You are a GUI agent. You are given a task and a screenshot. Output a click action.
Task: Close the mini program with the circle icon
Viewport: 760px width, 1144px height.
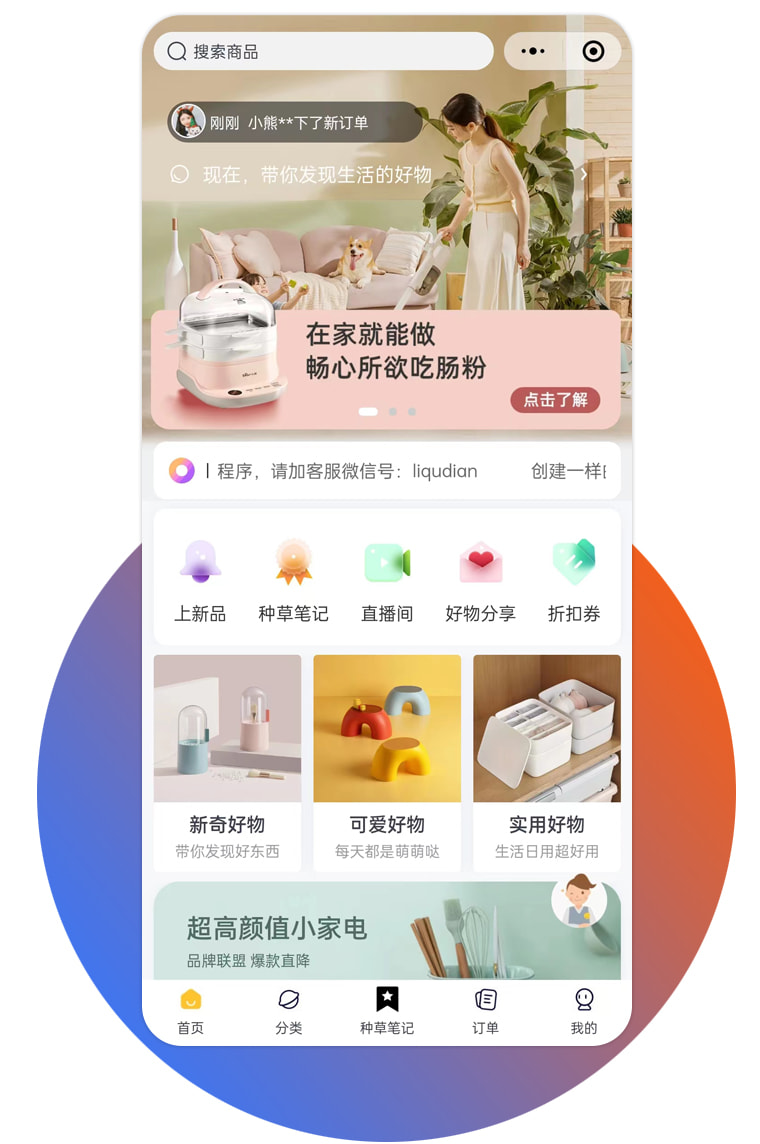pos(593,52)
